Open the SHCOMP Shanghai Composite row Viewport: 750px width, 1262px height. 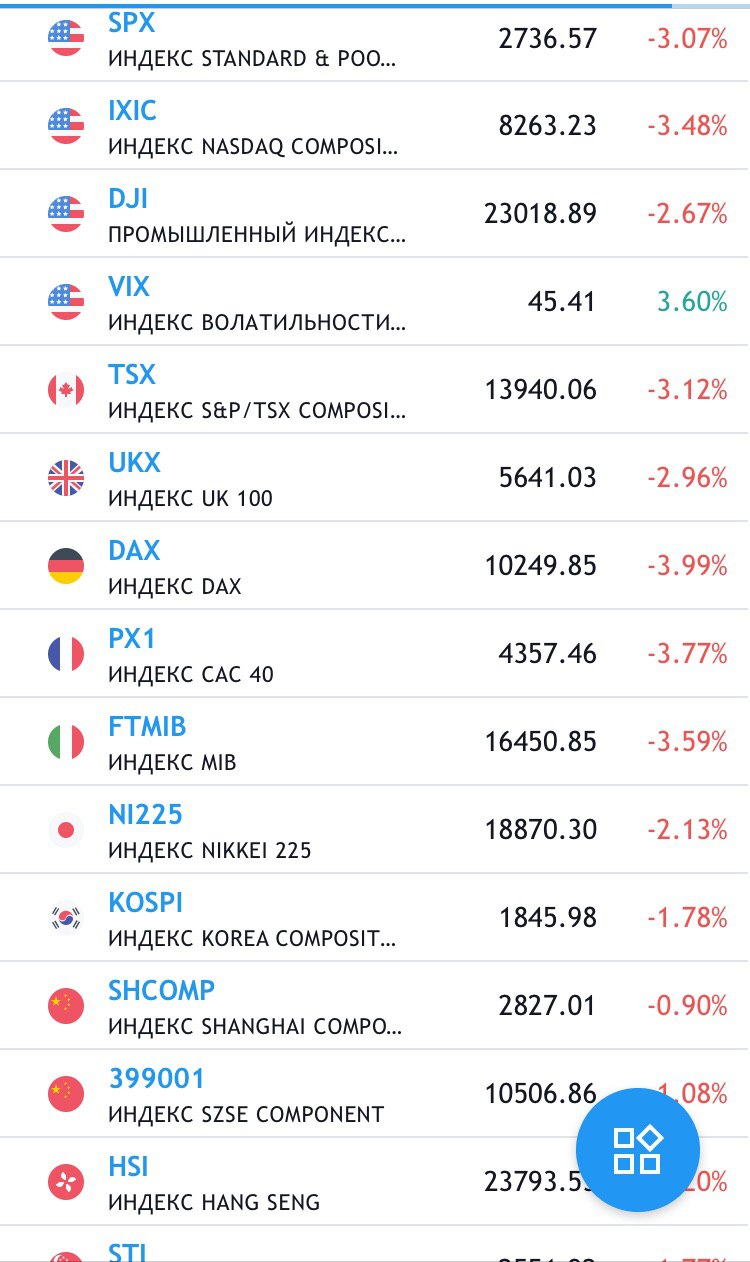375,1006
